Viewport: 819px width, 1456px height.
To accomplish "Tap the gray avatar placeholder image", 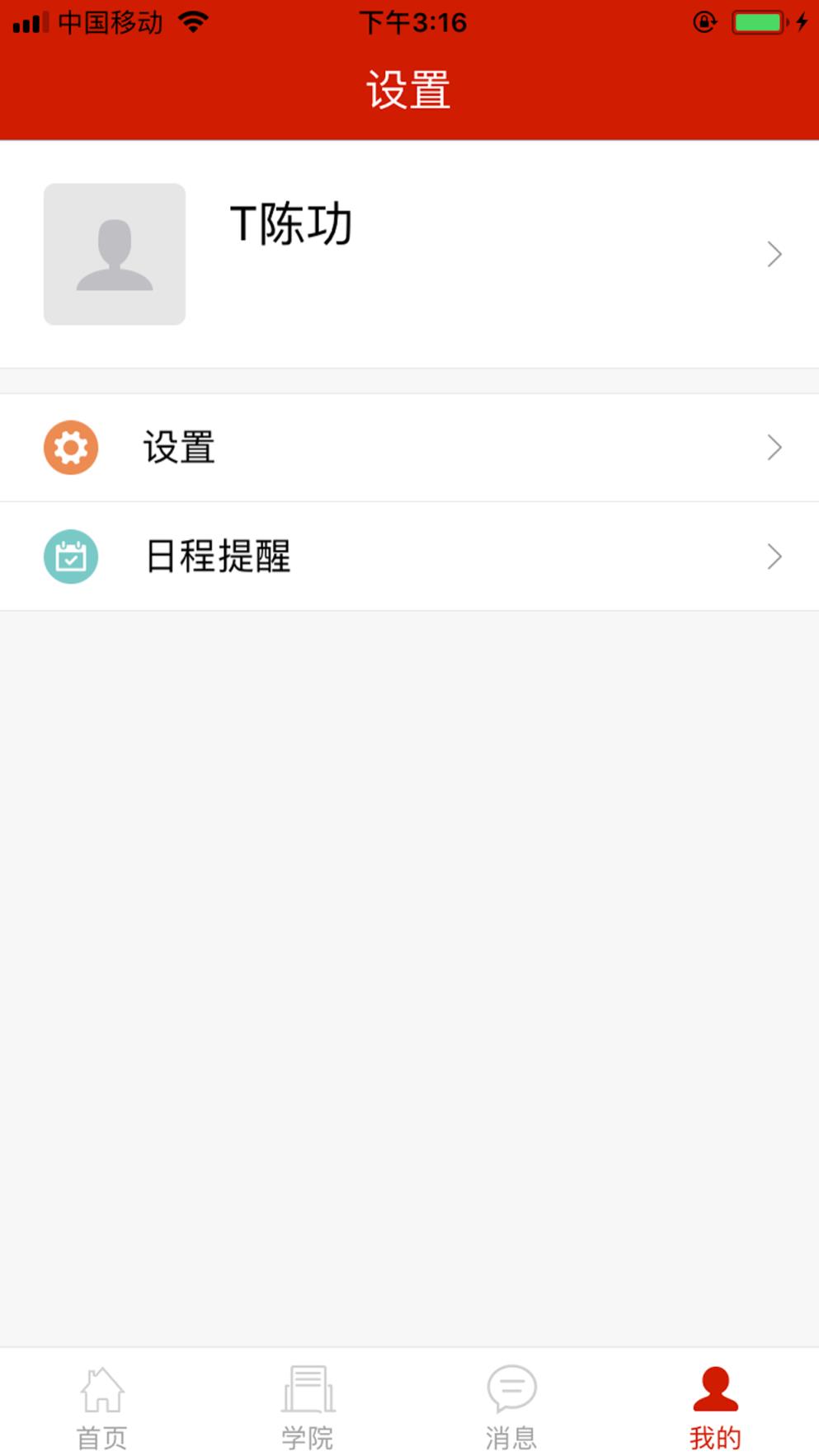I will (x=115, y=253).
